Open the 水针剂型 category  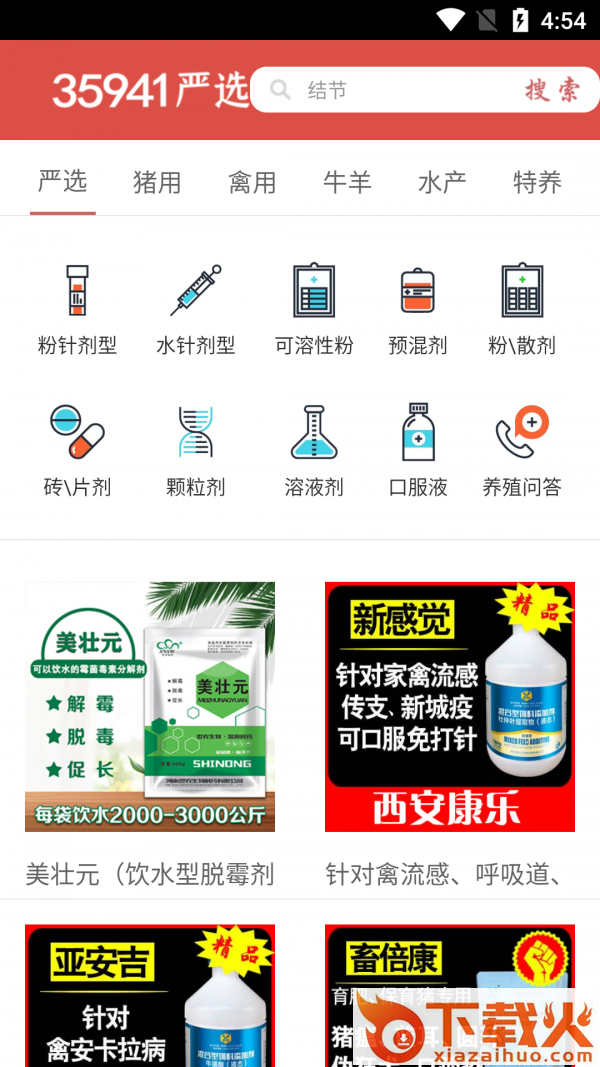click(196, 309)
